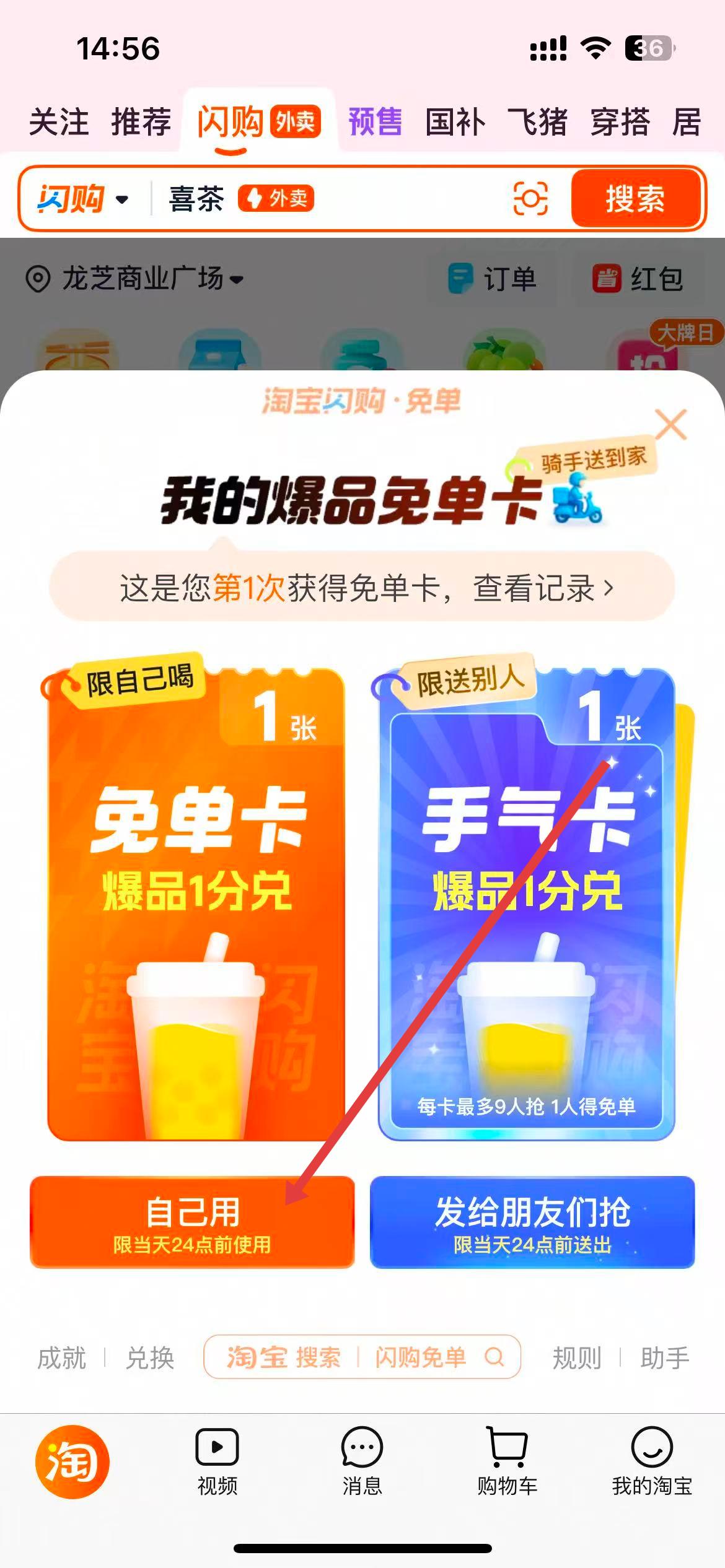This screenshot has height=1568, width=725.
Task: Open the camera scan icon
Action: [530, 199]
